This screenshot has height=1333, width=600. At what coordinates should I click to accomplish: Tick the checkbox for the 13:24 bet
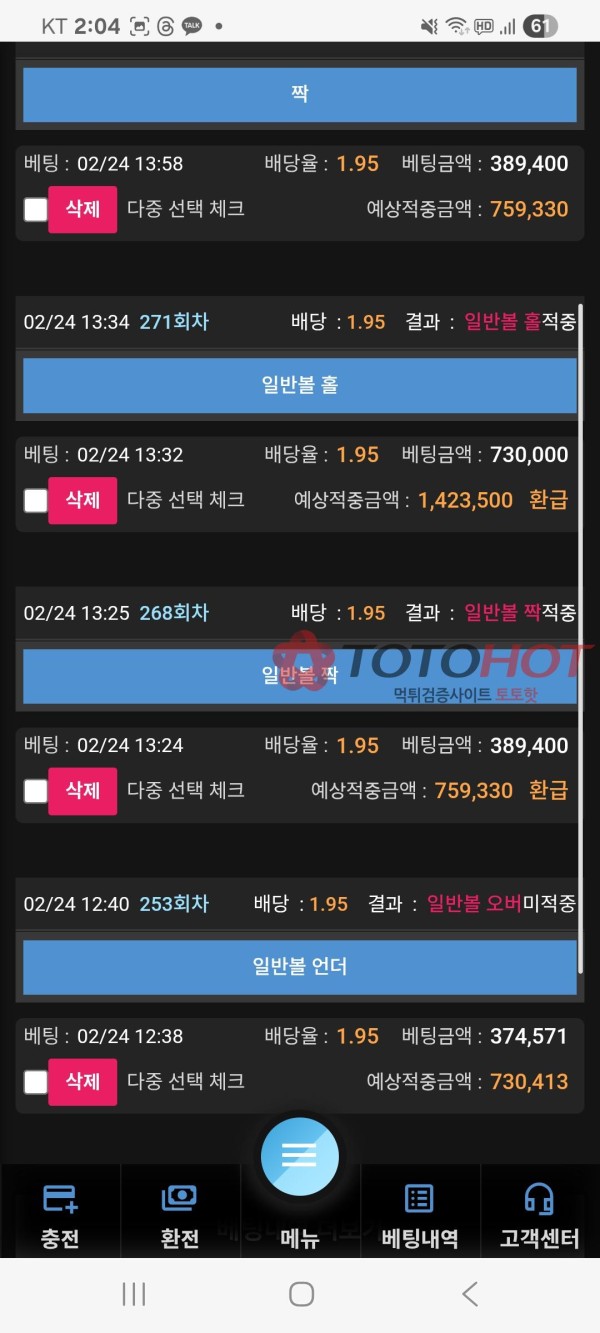[36, 791]
